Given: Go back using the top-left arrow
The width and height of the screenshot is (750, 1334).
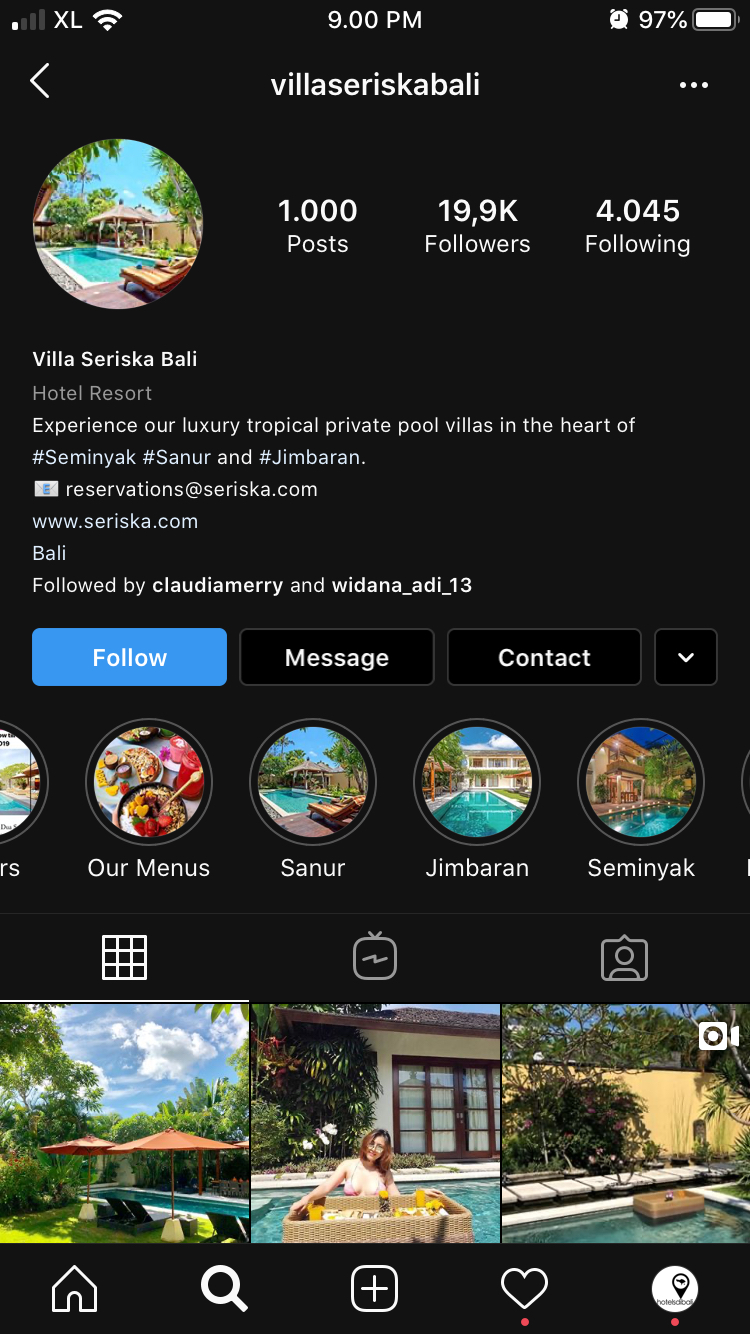Looking at the screenshot, I should coord(40,82).
